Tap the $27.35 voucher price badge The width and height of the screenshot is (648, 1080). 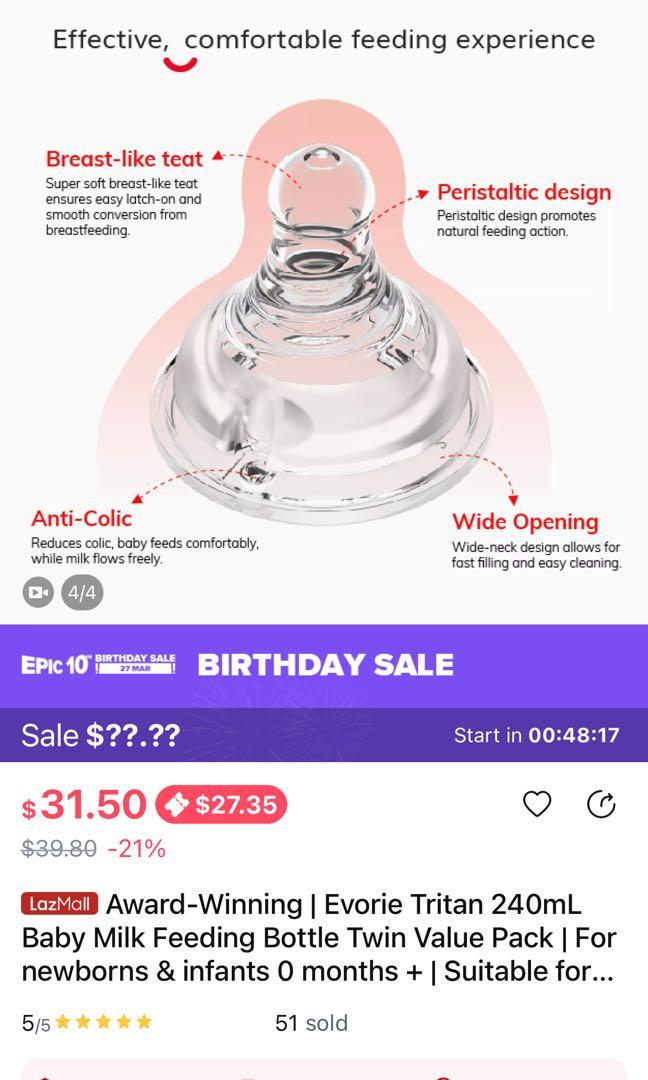[221, 805]
